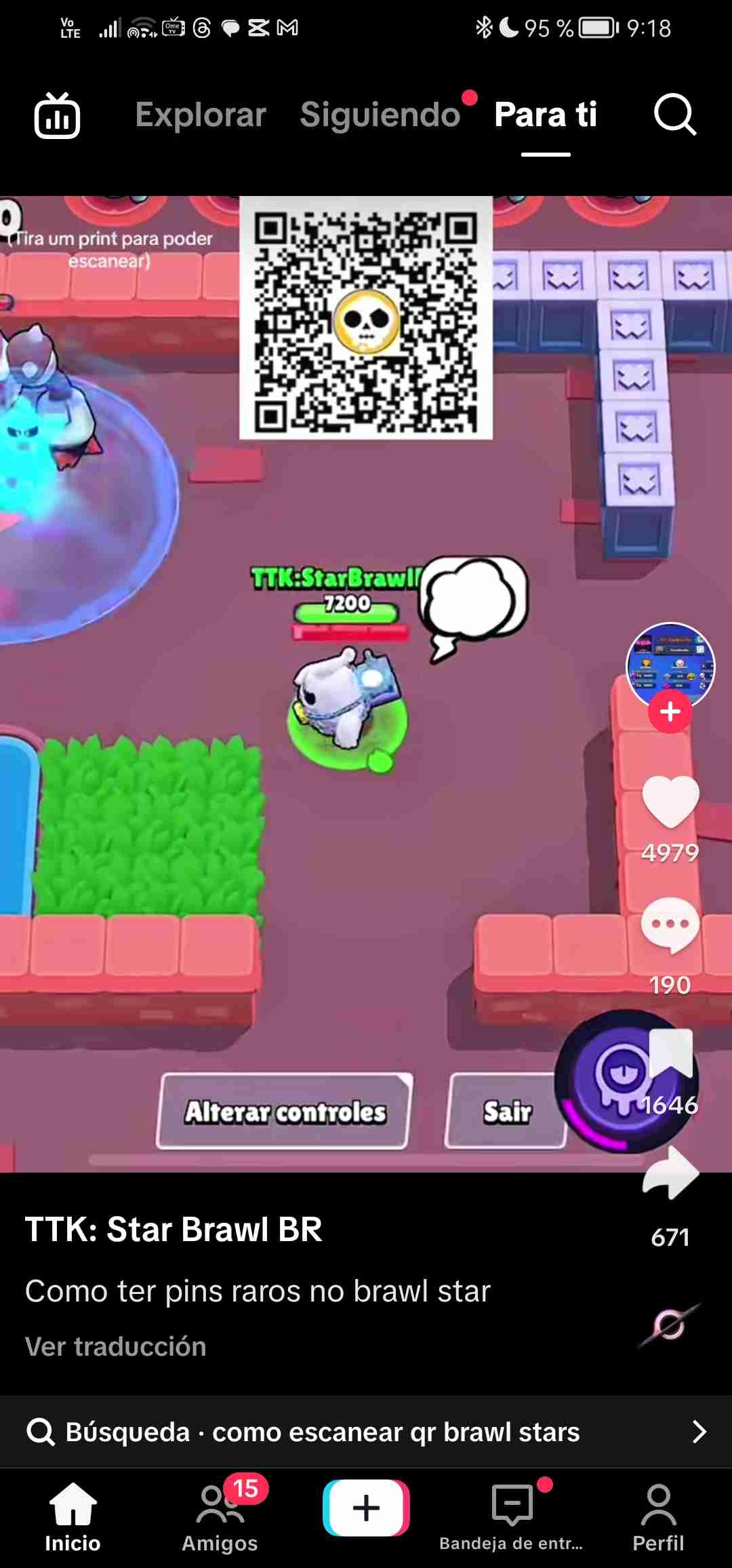Go to the Inicio tab
The width and height of the screenshot is (732, 1568).
click(73, 1516)
